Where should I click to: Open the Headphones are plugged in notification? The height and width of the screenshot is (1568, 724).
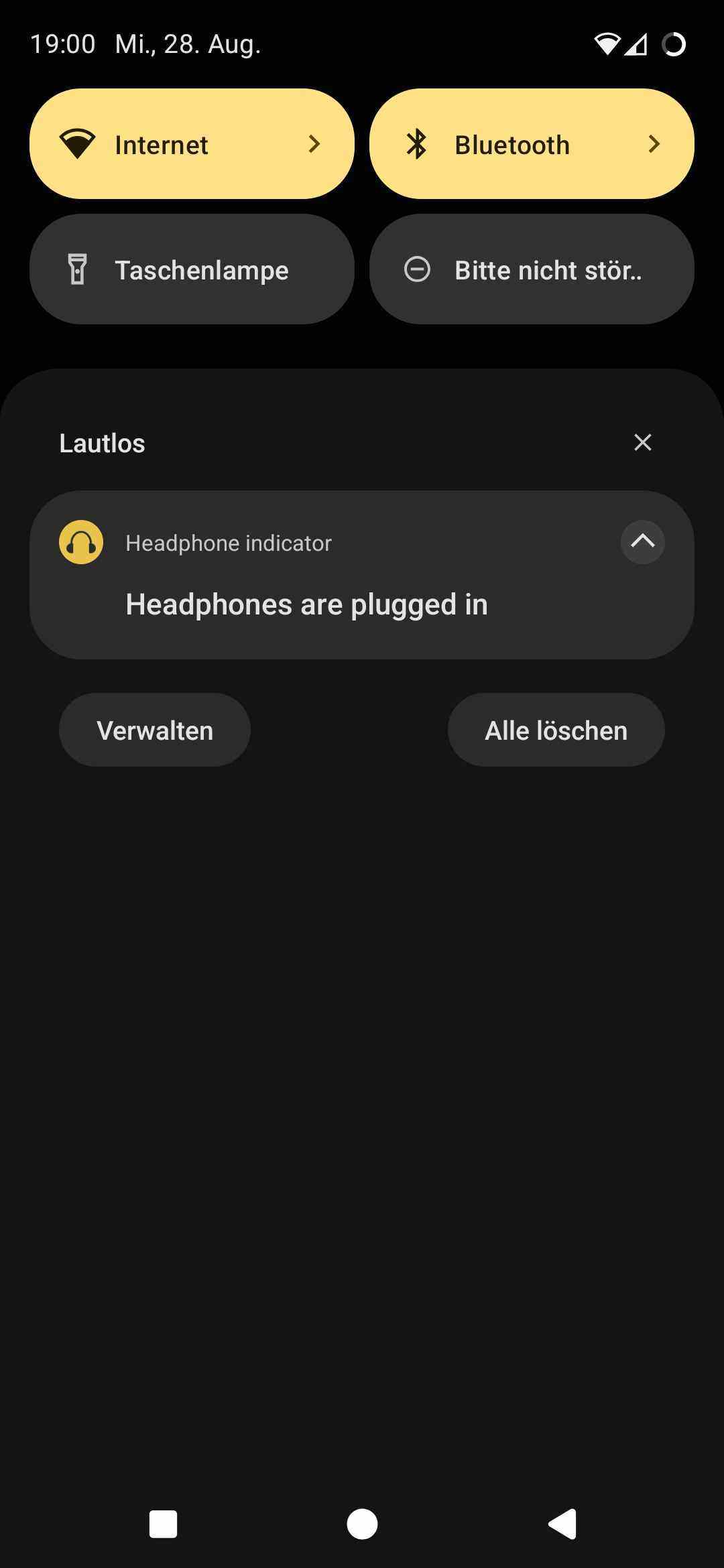click(x=306, y=604)
